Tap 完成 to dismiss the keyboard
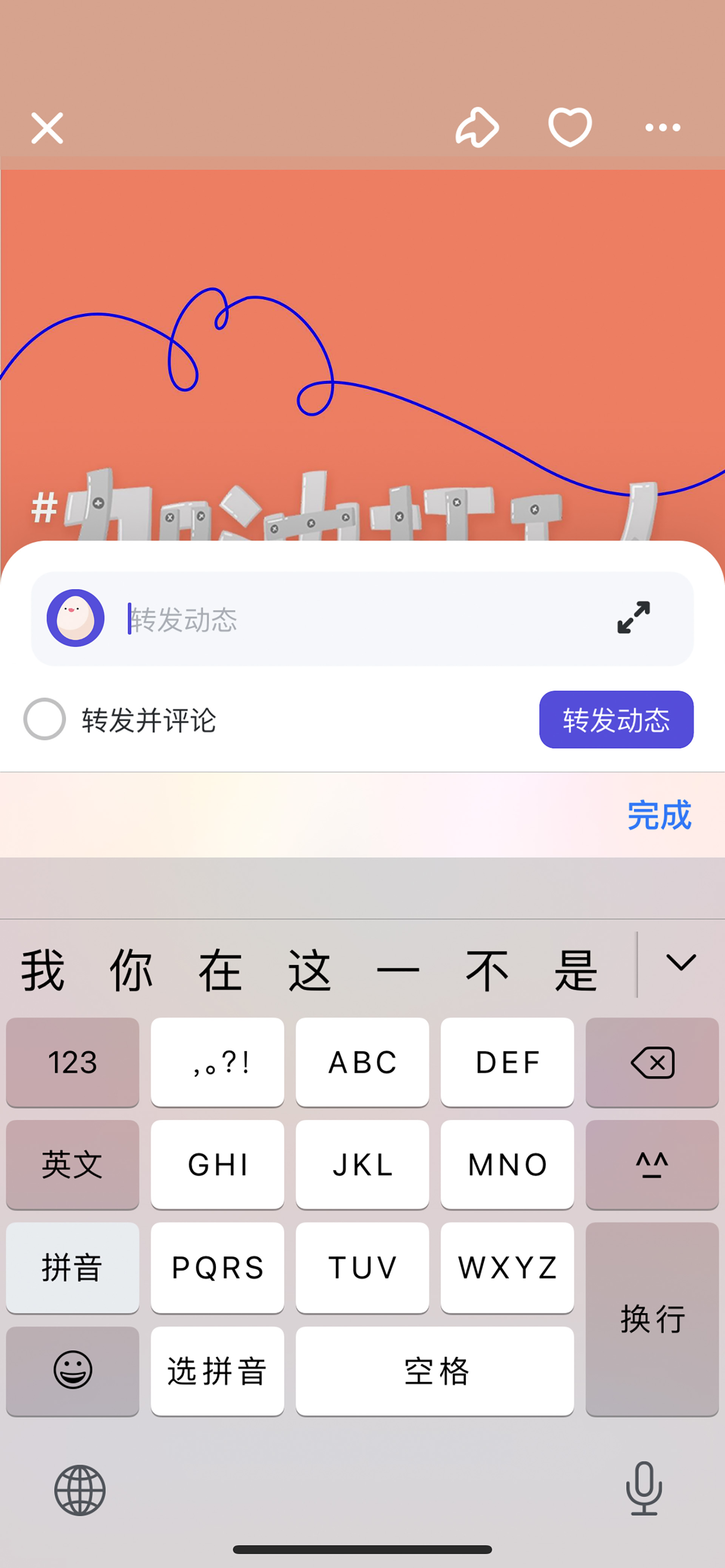The height and width of the screenshot is (1568, 725). point(659,815)
